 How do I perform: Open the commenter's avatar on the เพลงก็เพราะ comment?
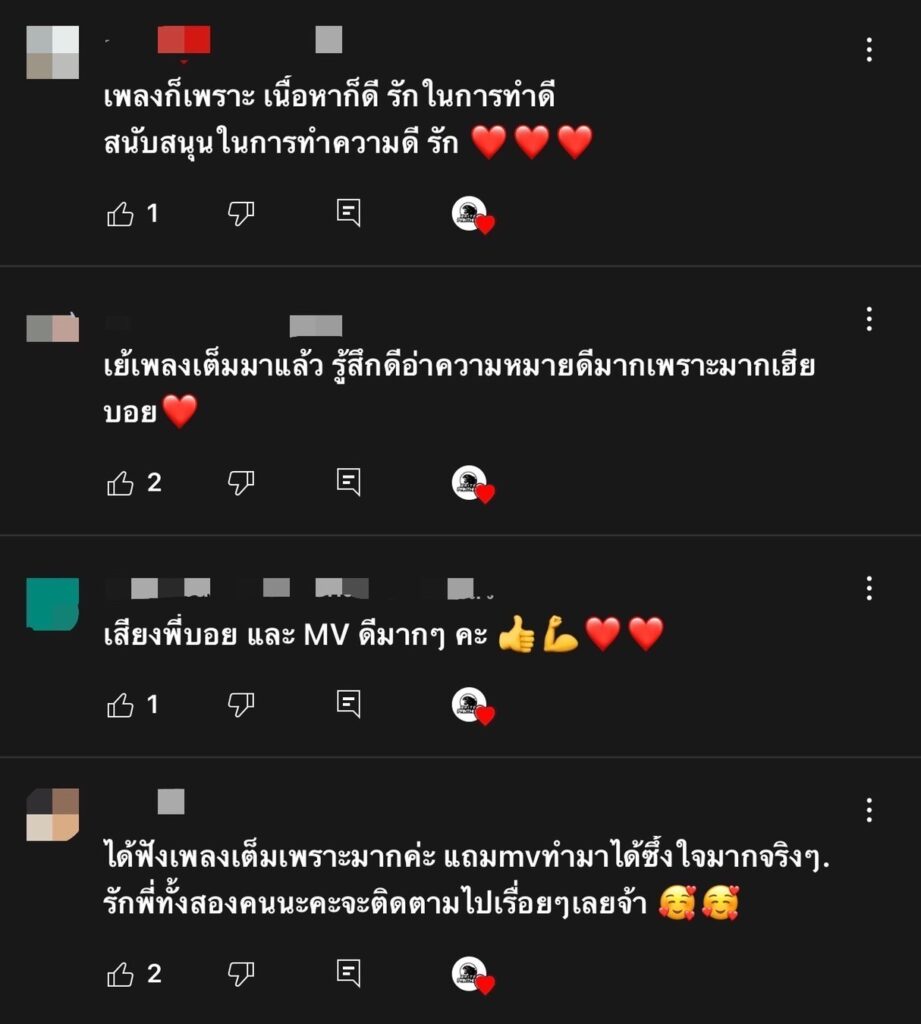pyautogui.click(x=52, y=52)
